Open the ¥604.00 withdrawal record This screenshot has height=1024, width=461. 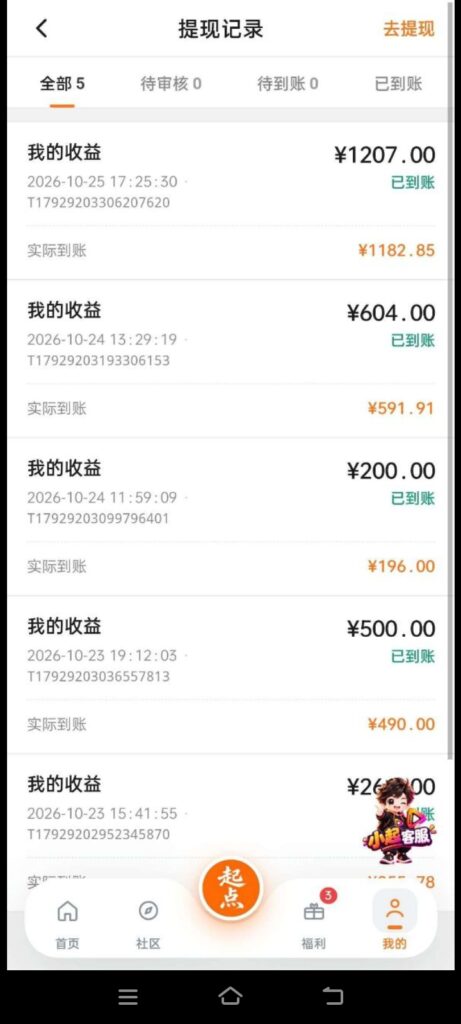[230, 359]
